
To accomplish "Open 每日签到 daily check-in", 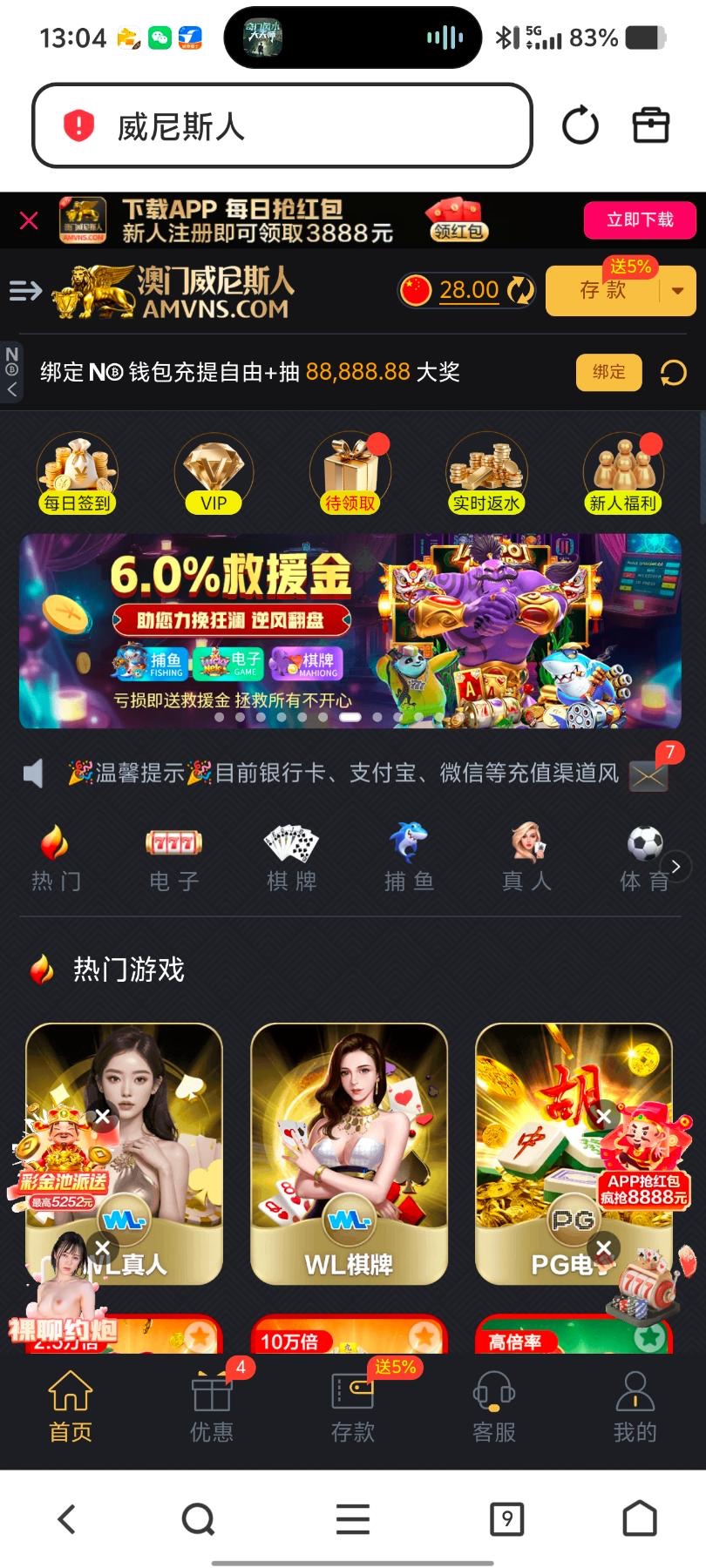I will tap(77, 475).
